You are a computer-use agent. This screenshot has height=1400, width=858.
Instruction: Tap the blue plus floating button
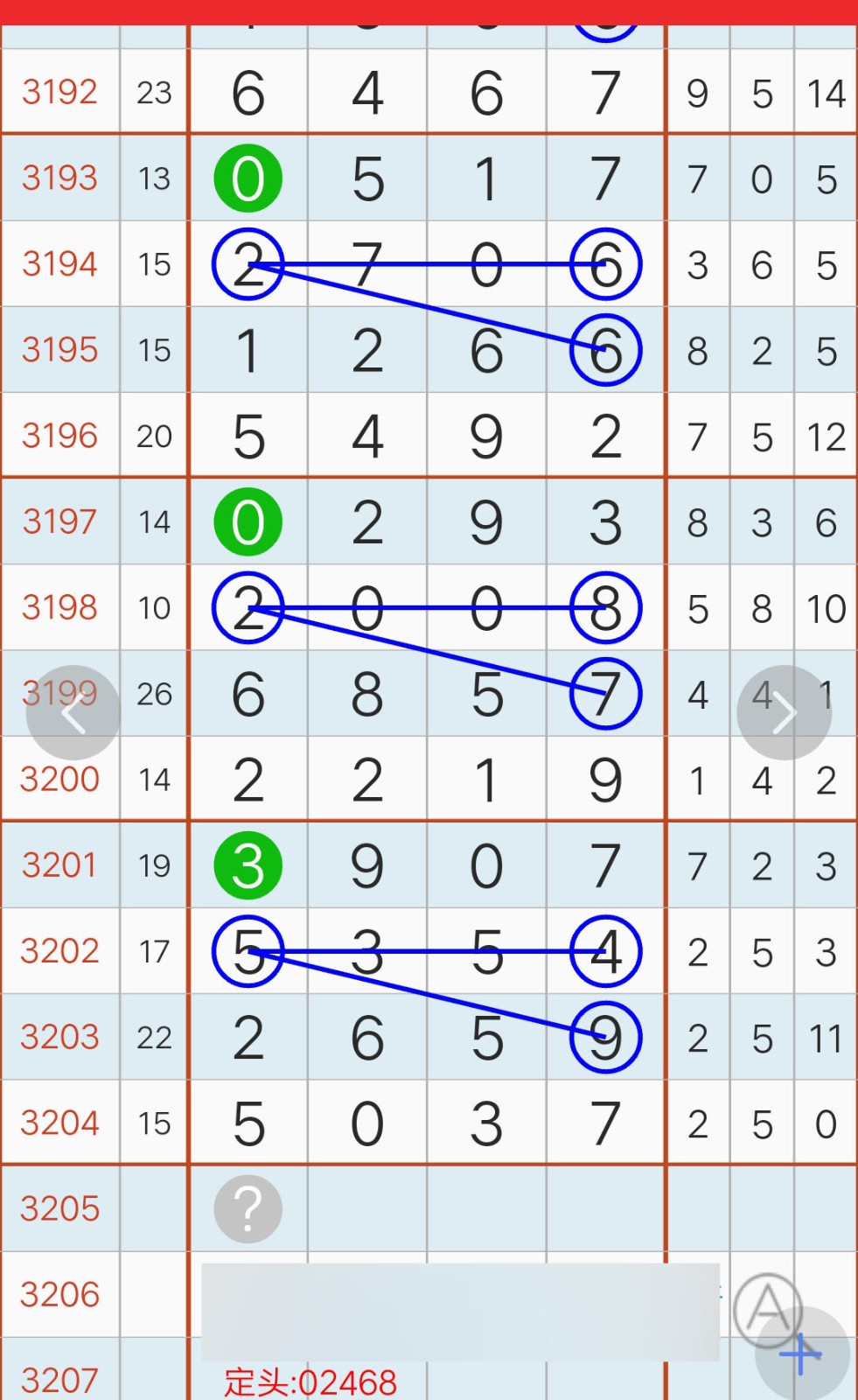coord(802,1354)
